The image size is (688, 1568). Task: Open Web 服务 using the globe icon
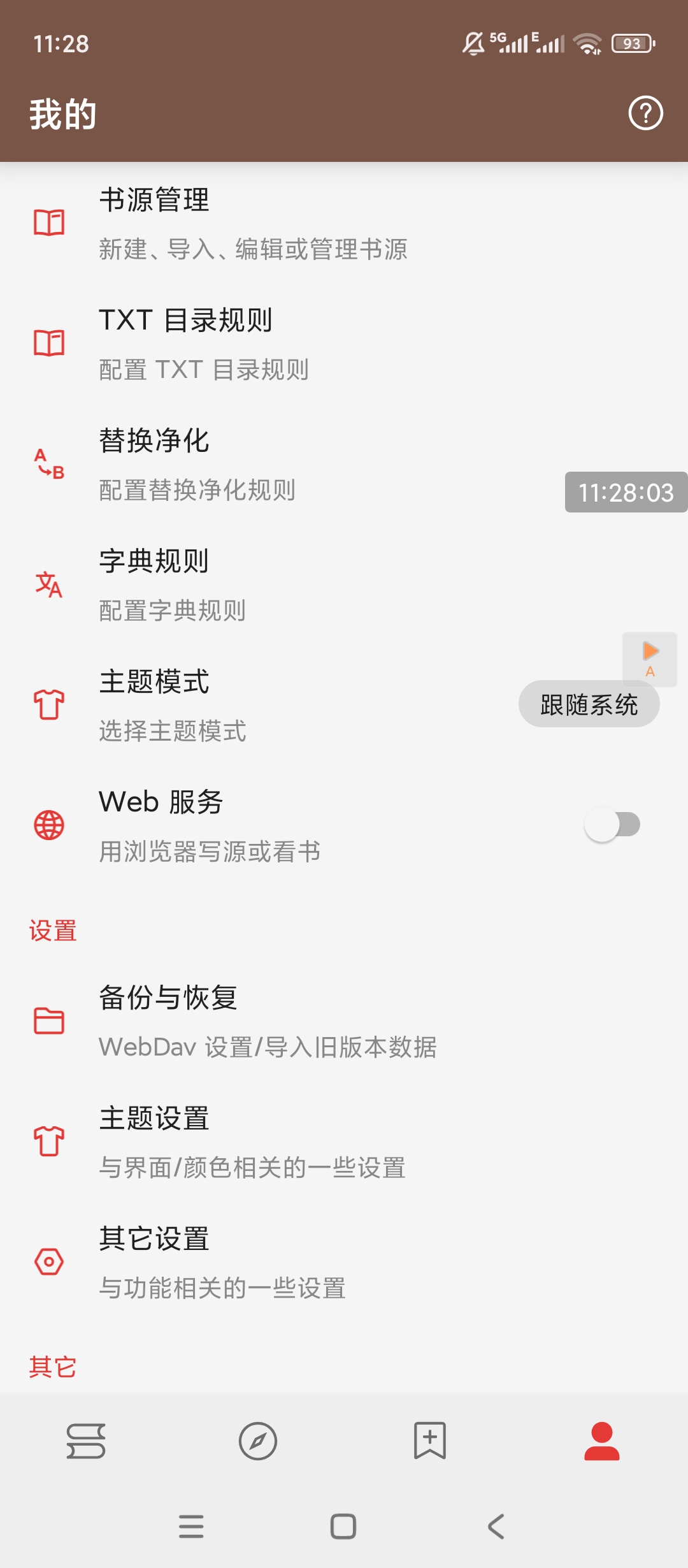(48, 826)
